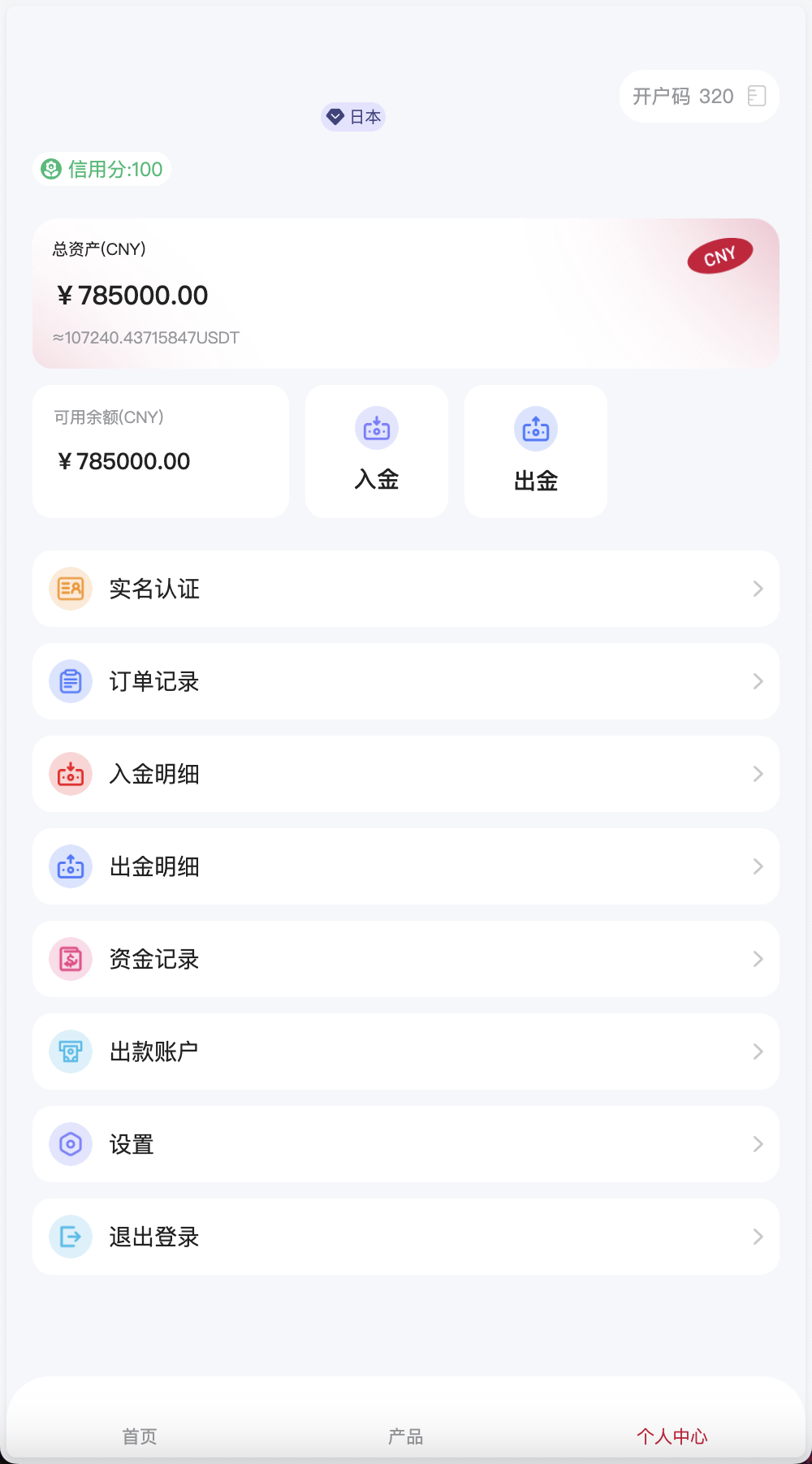The image size is (812, 1464).
Task: Select the 入金 (deposit) icon
Action: click(x=376, y=428)
